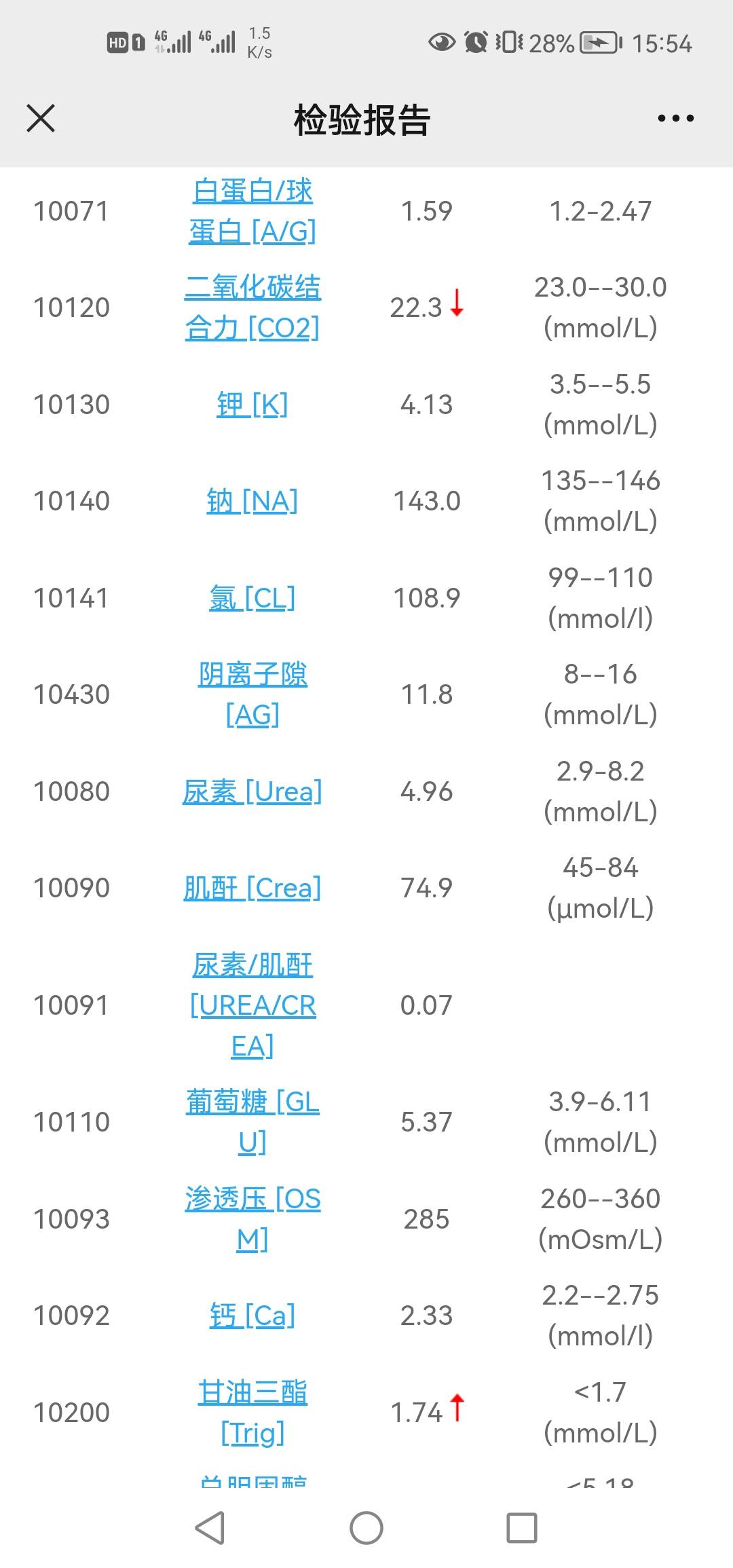733x1568 pixels.
Task: Open the 阴离子隙 [AG] details link
Action: [252, 694]
